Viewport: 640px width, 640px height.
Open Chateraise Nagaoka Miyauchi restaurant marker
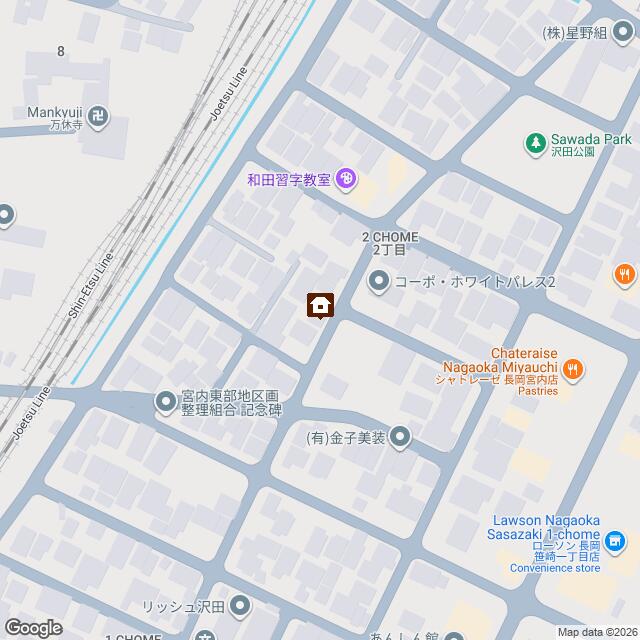click(x=573, y=370)
